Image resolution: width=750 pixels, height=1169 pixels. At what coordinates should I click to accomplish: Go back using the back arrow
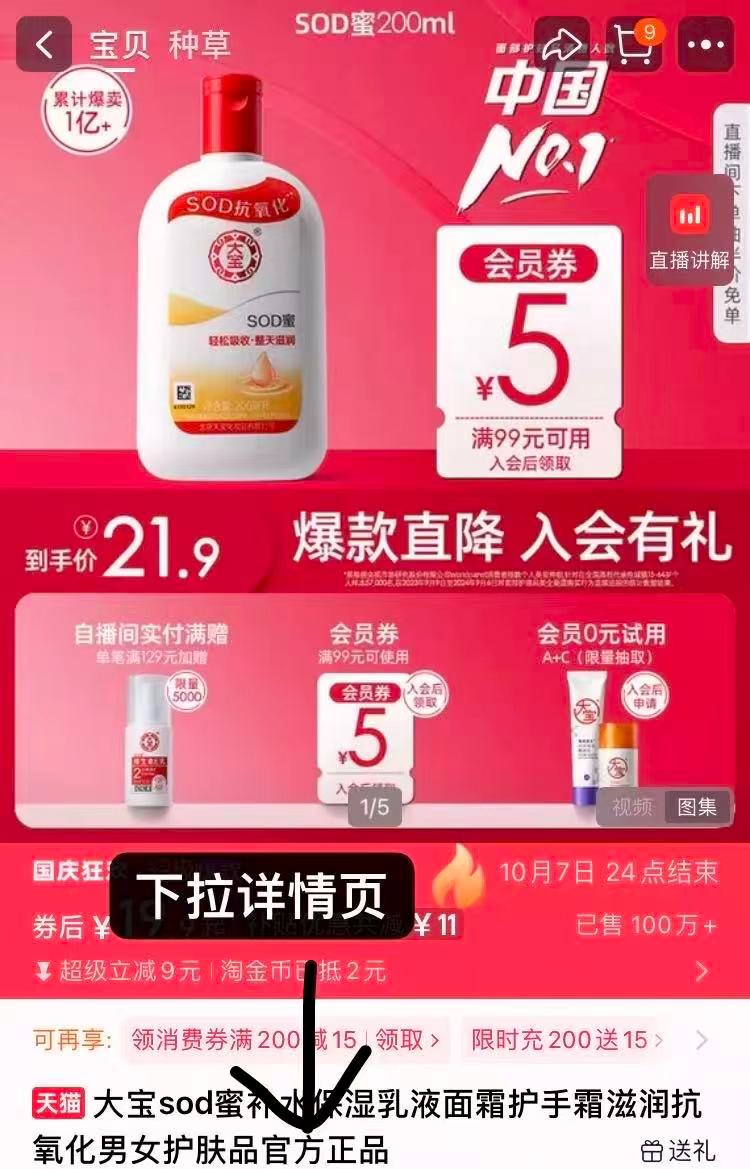tap(42, 45)
